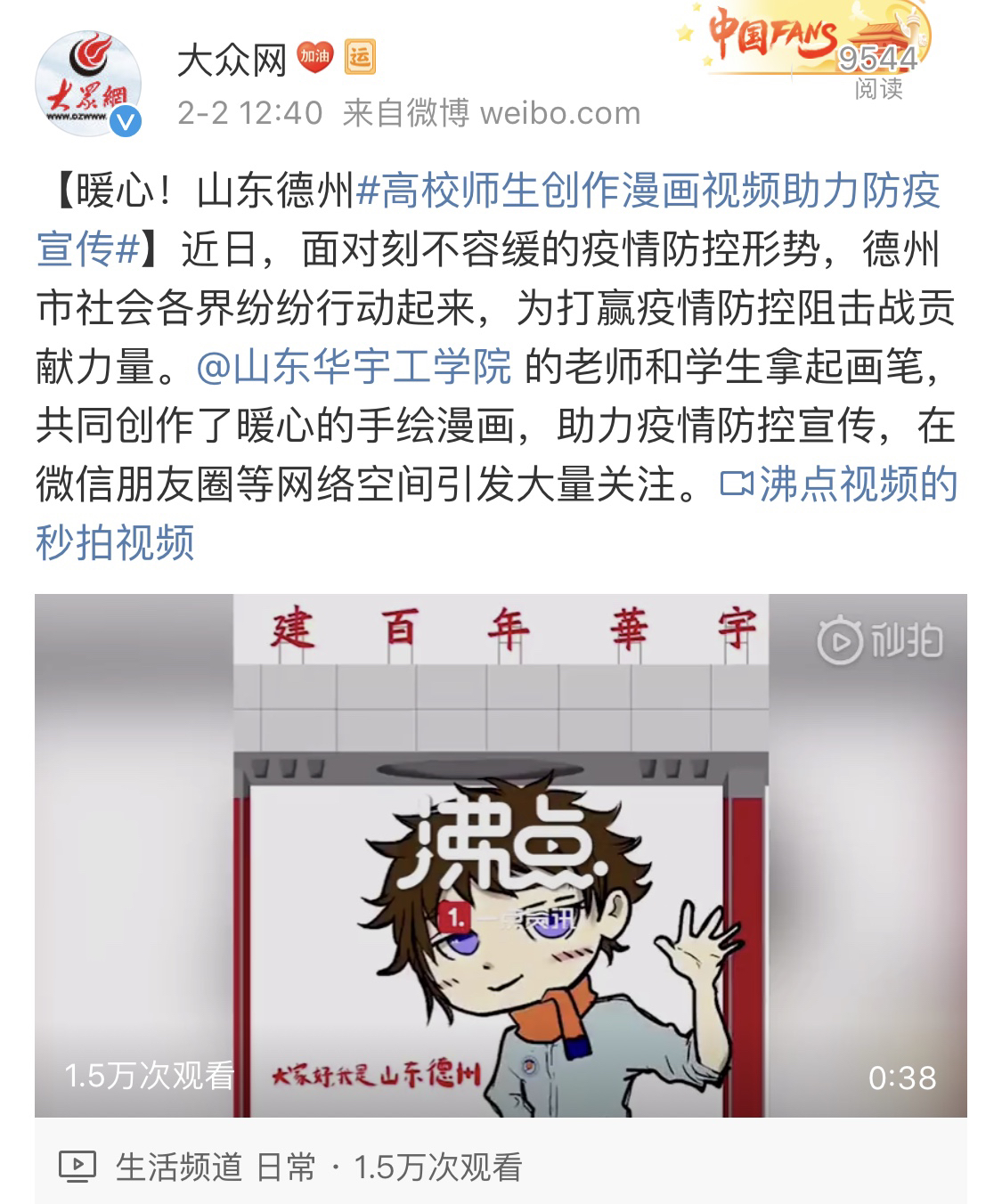Open the 沸点视频的秒拍视频 link
The width and height of the screenshot is (1002, 1204).
tap(838, 485)
